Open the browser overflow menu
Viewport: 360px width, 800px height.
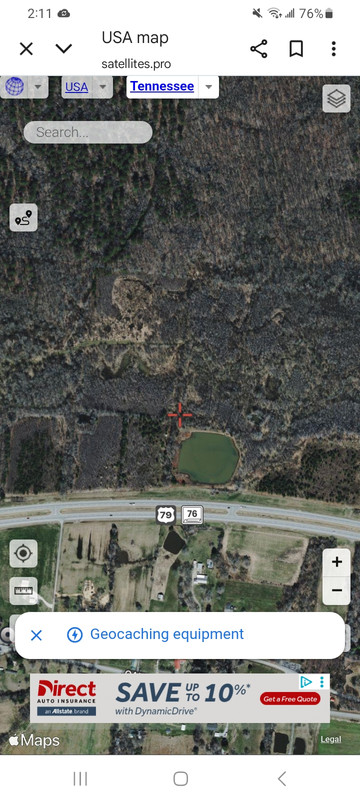coord(333,49)
